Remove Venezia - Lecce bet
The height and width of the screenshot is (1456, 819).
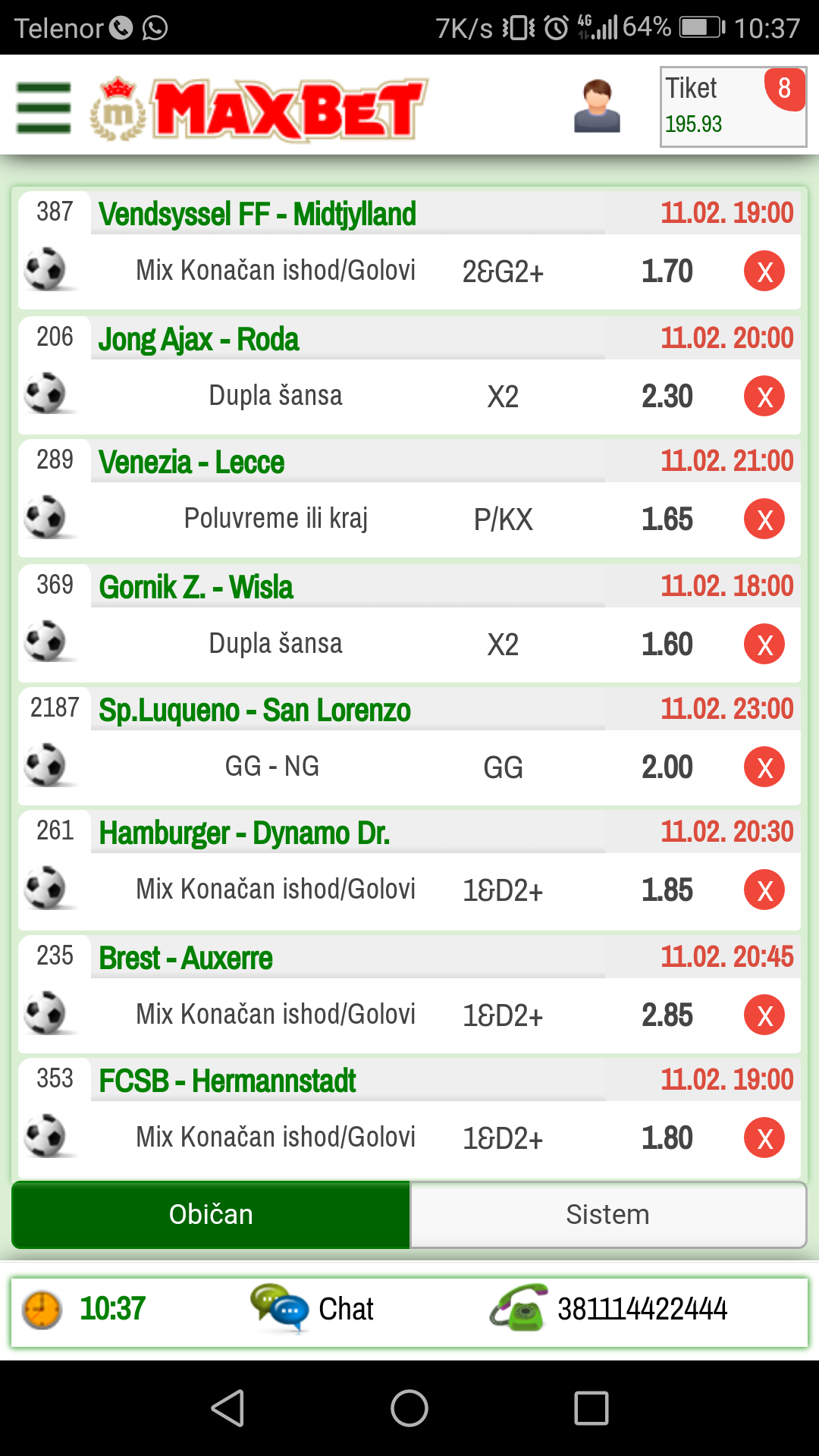764,519
